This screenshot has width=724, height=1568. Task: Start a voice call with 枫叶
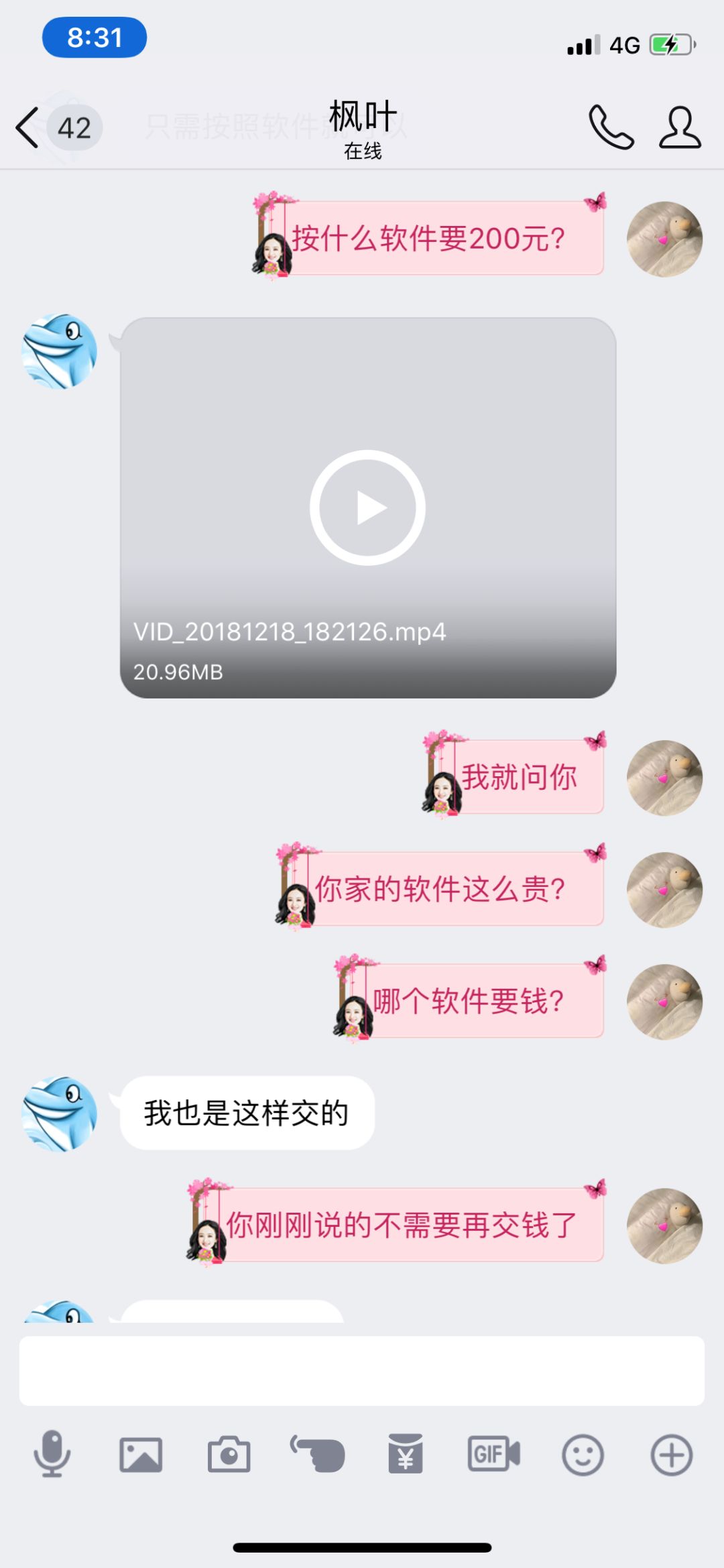coord(611,127)
